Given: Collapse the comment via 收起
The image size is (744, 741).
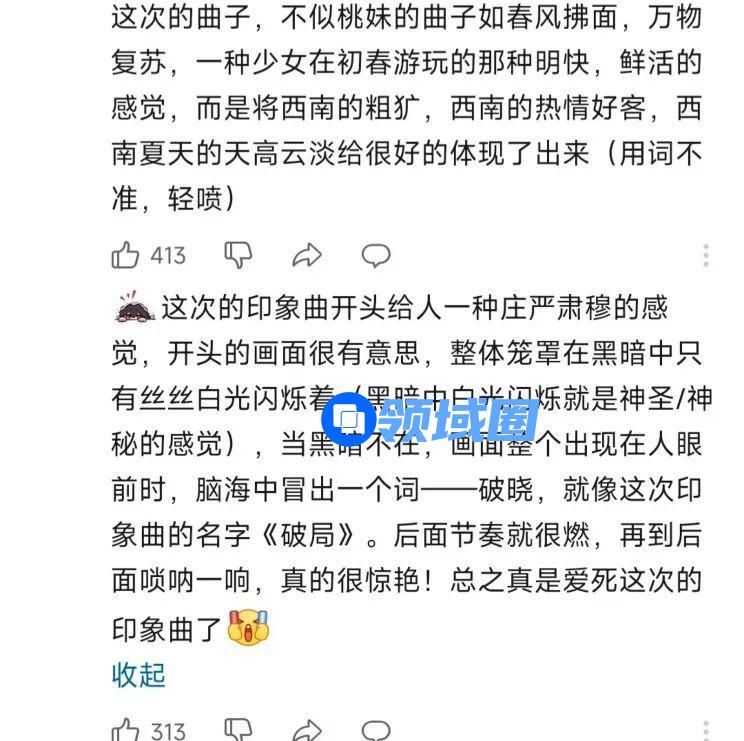Looking at the screenshot, I should point(138,675).
